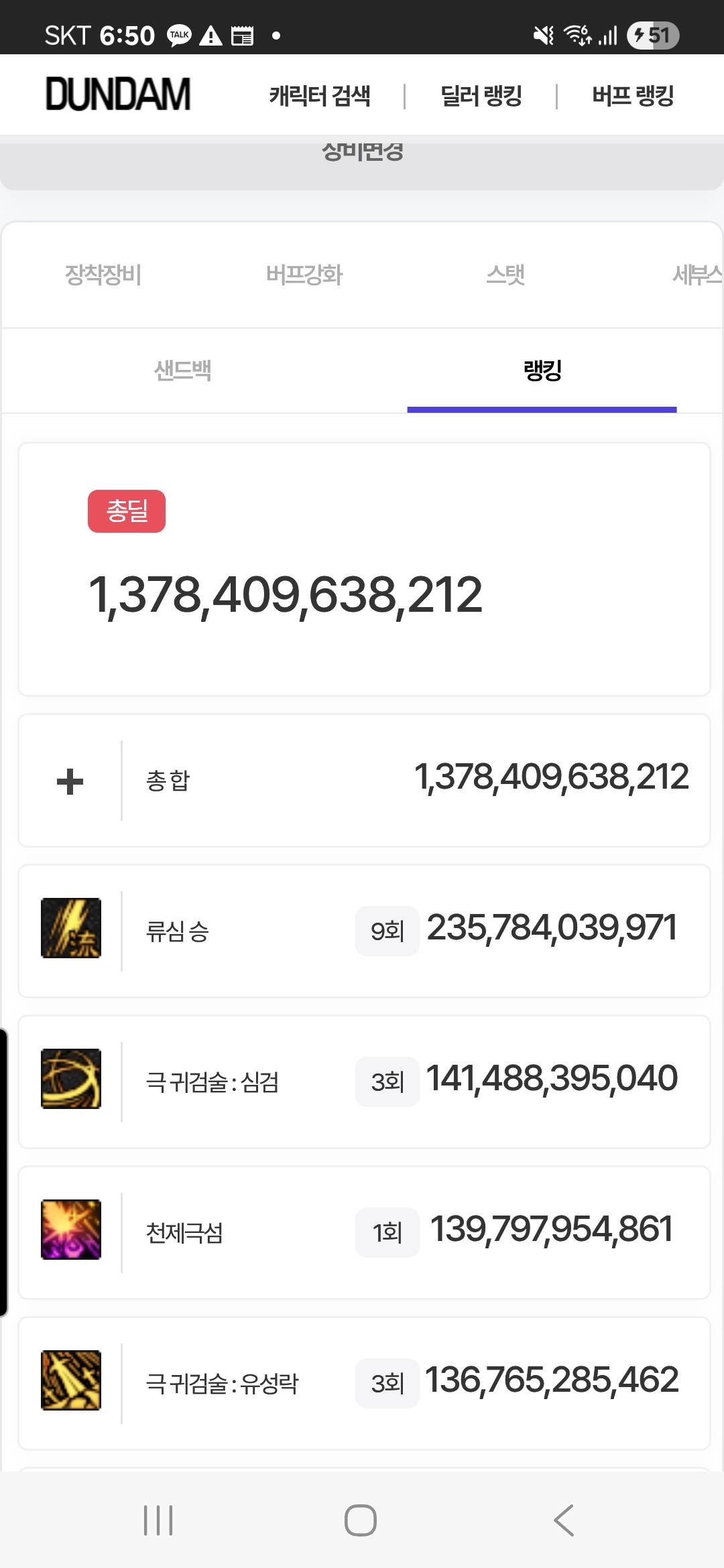Tap the system back button
Screen dimensions: 724x1568
coord(564,1520)
